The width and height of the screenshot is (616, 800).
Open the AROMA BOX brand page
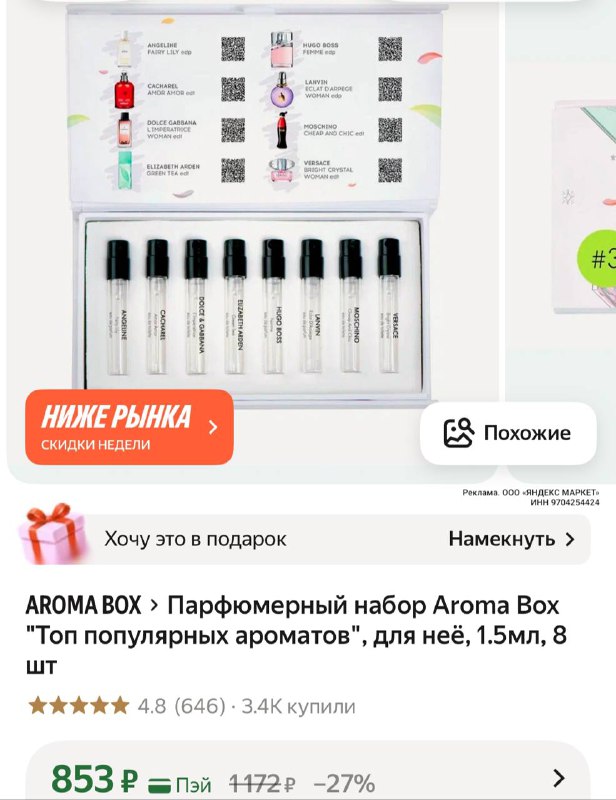pyautogui.click(x=84, y=606)
